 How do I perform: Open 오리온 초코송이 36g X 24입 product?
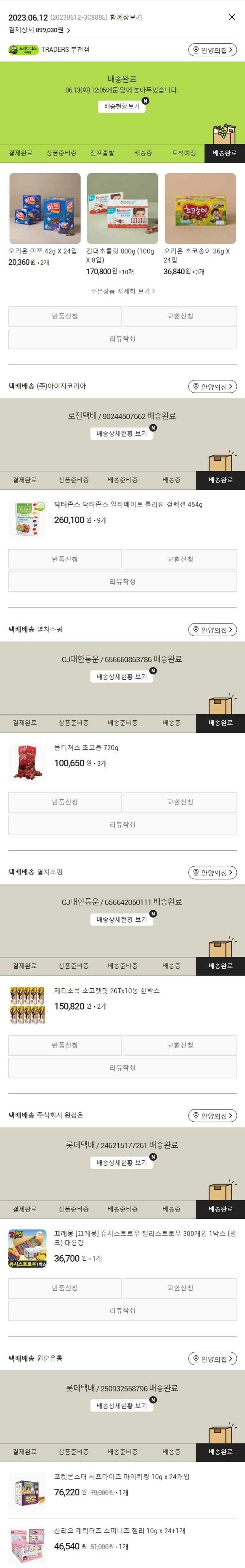pyautogui.click(x=200, y=209)
